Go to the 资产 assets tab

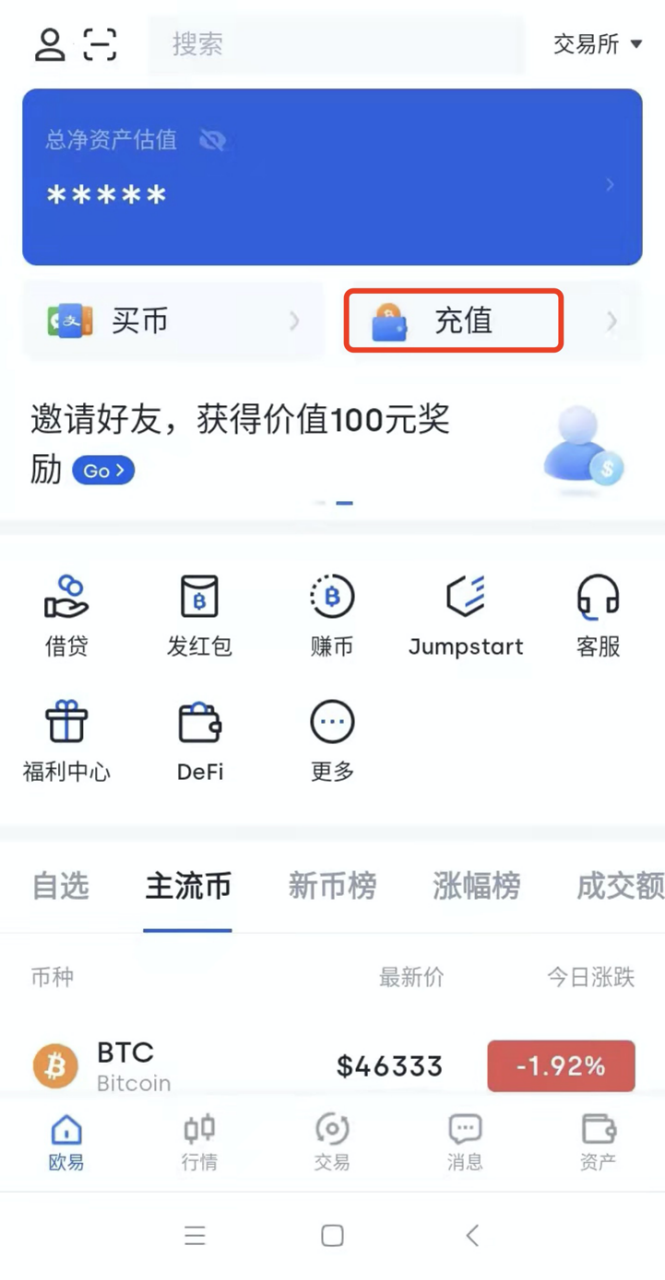598,1142
